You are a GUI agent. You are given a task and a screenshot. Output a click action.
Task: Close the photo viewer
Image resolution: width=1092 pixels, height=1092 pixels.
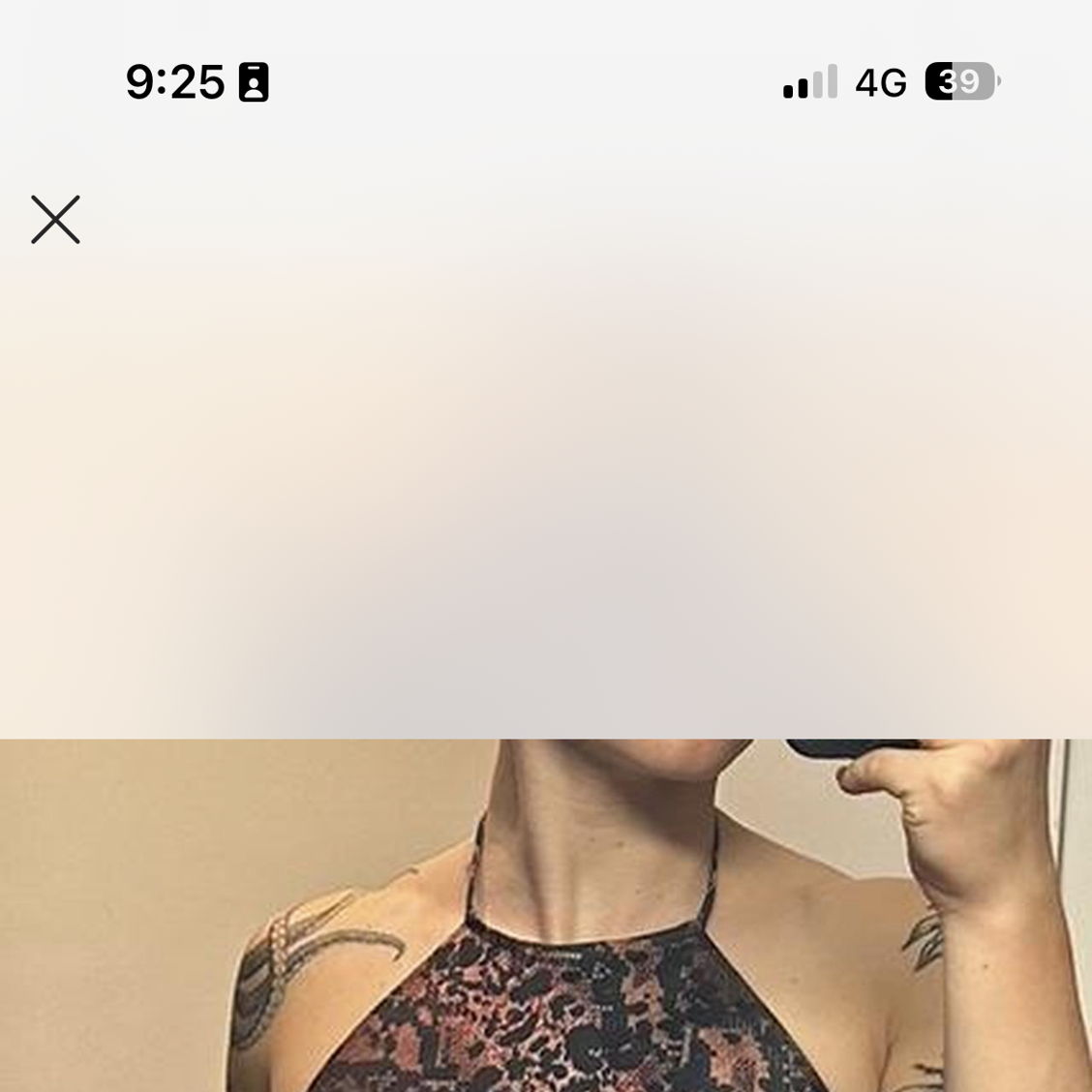(55, 220)
